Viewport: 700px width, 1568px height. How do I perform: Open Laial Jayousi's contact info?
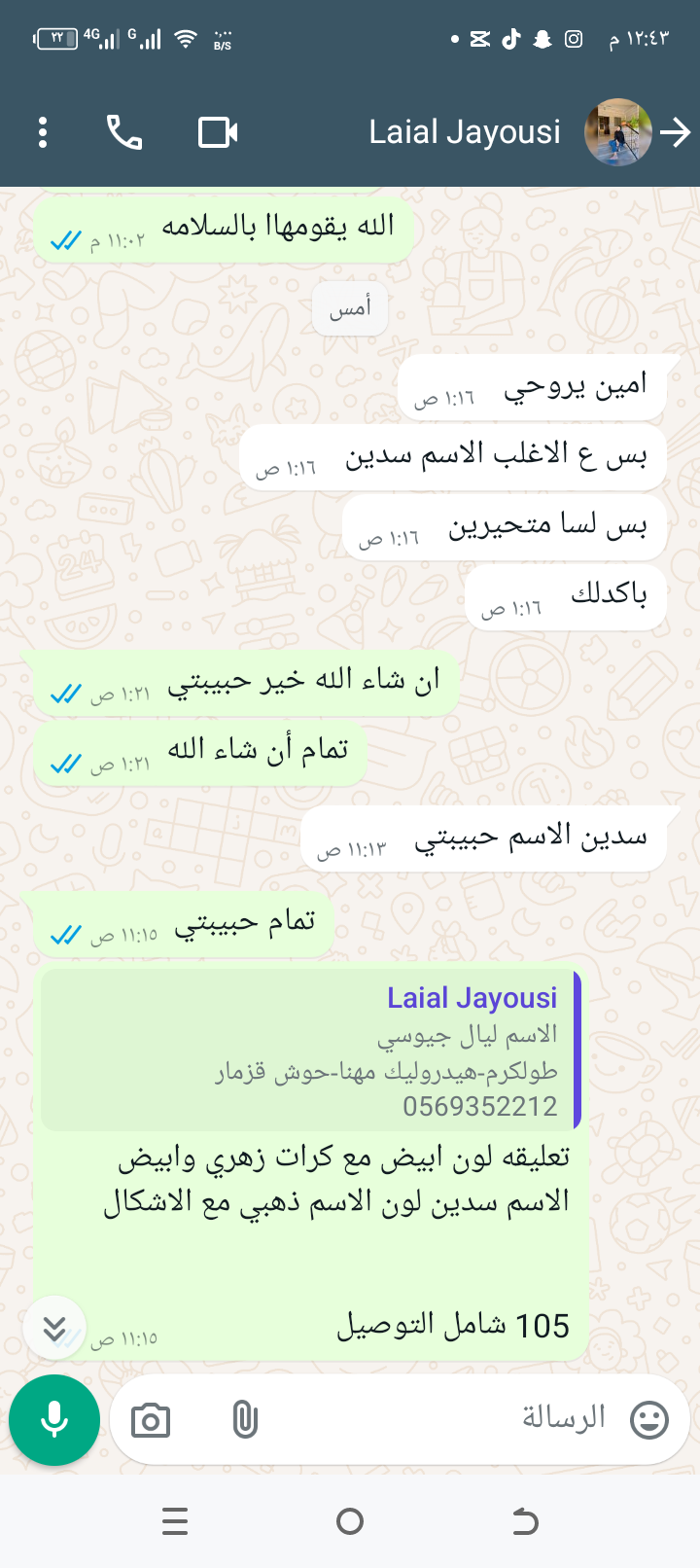point(465,132)
